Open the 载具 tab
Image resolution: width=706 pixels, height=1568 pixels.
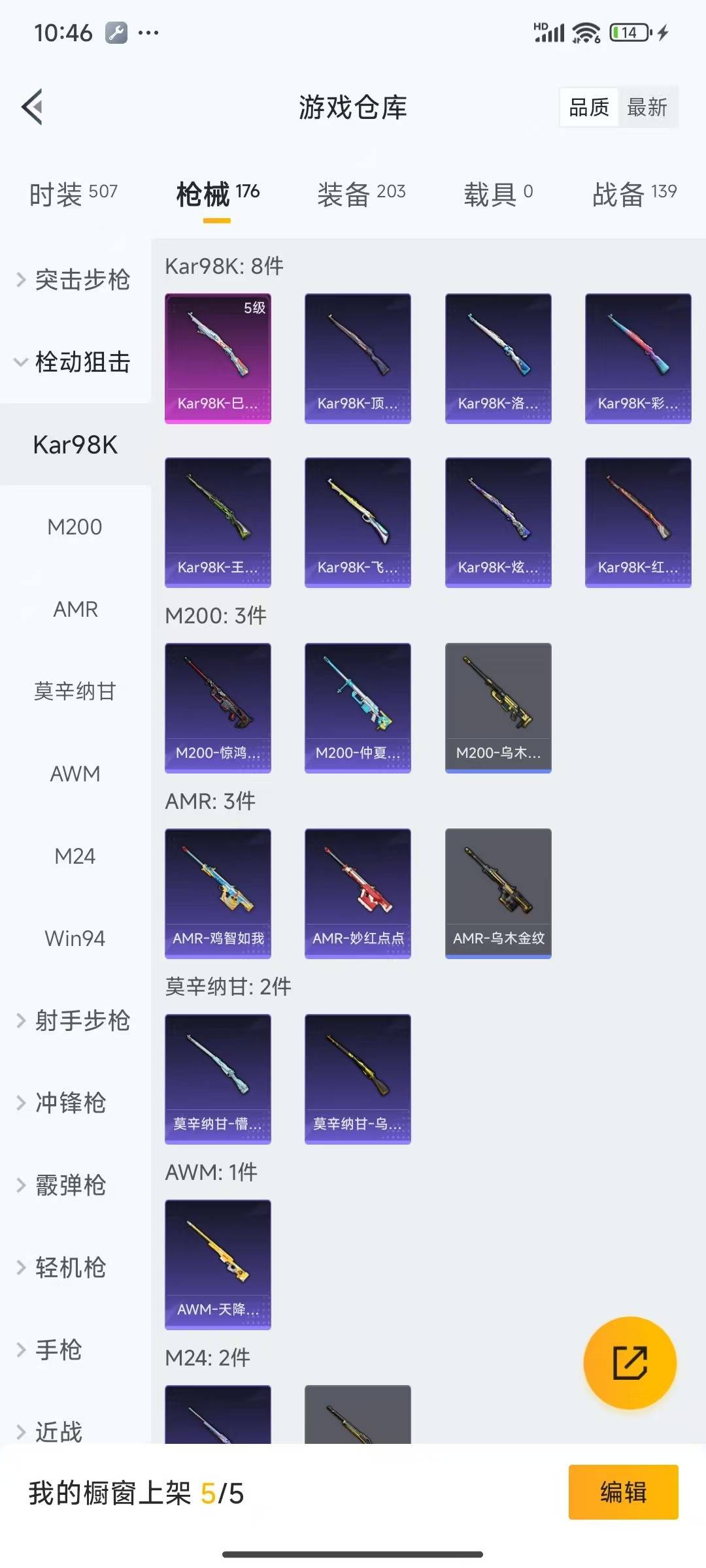pos(498,193)
